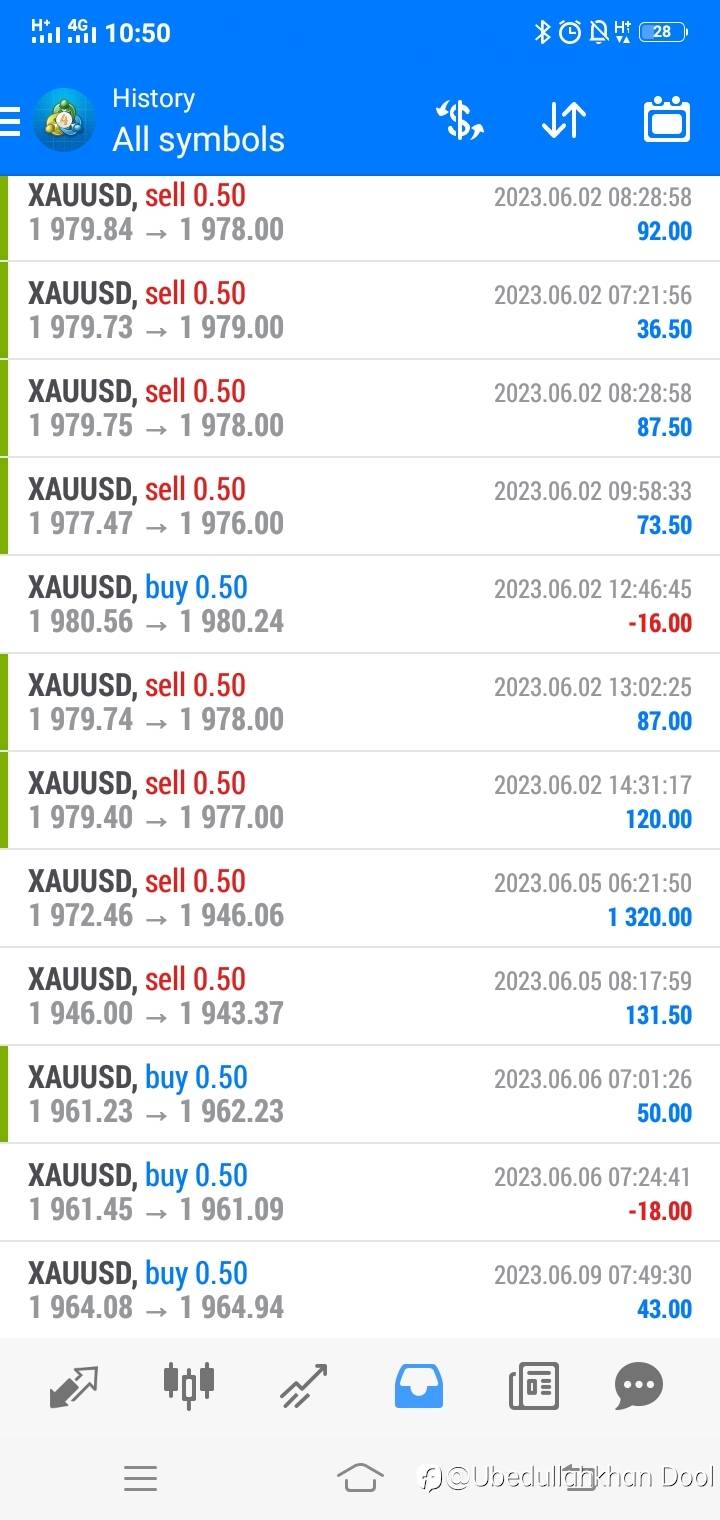
Task: Open the trade with 1 320.00 profit
Action: point(360,898)
